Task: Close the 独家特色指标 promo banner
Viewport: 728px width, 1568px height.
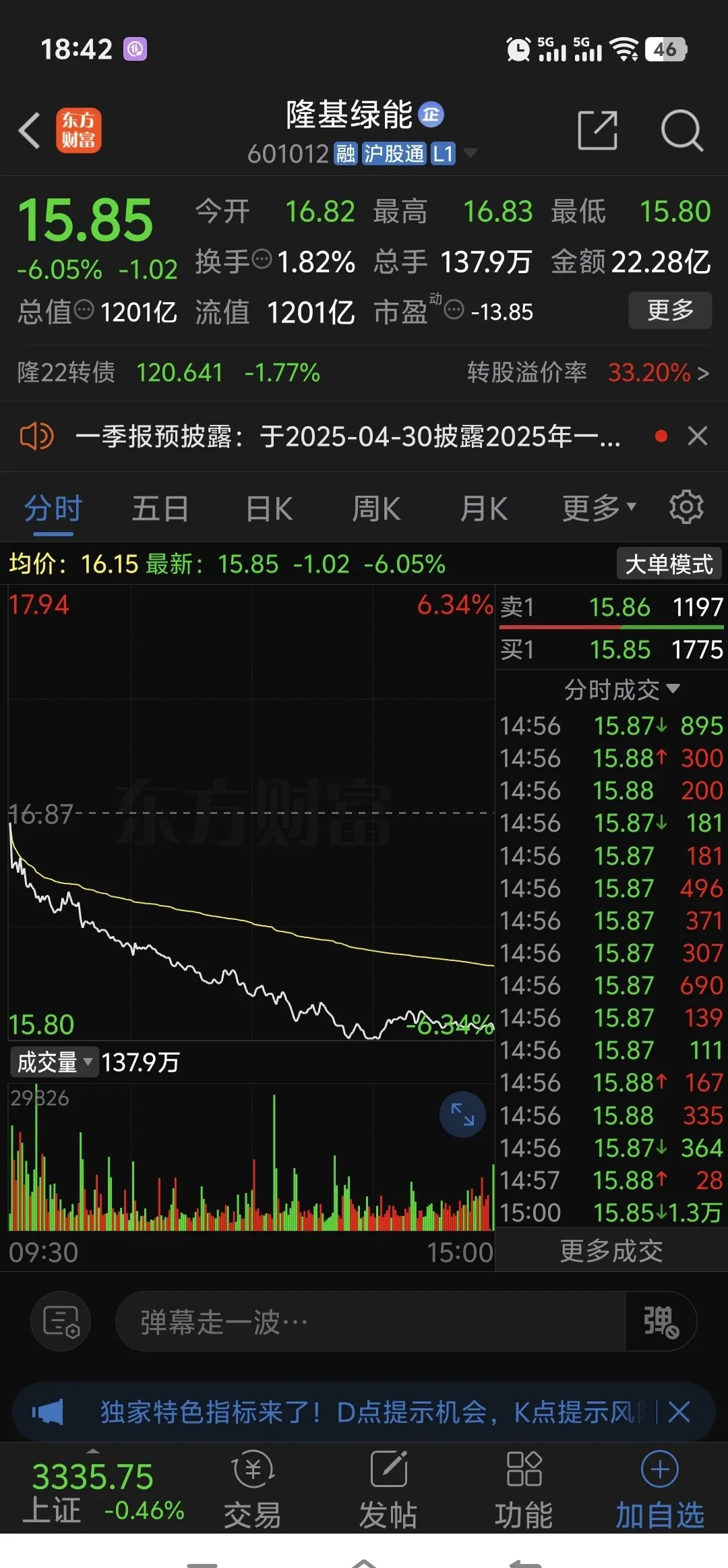Action: [679, 1412]
